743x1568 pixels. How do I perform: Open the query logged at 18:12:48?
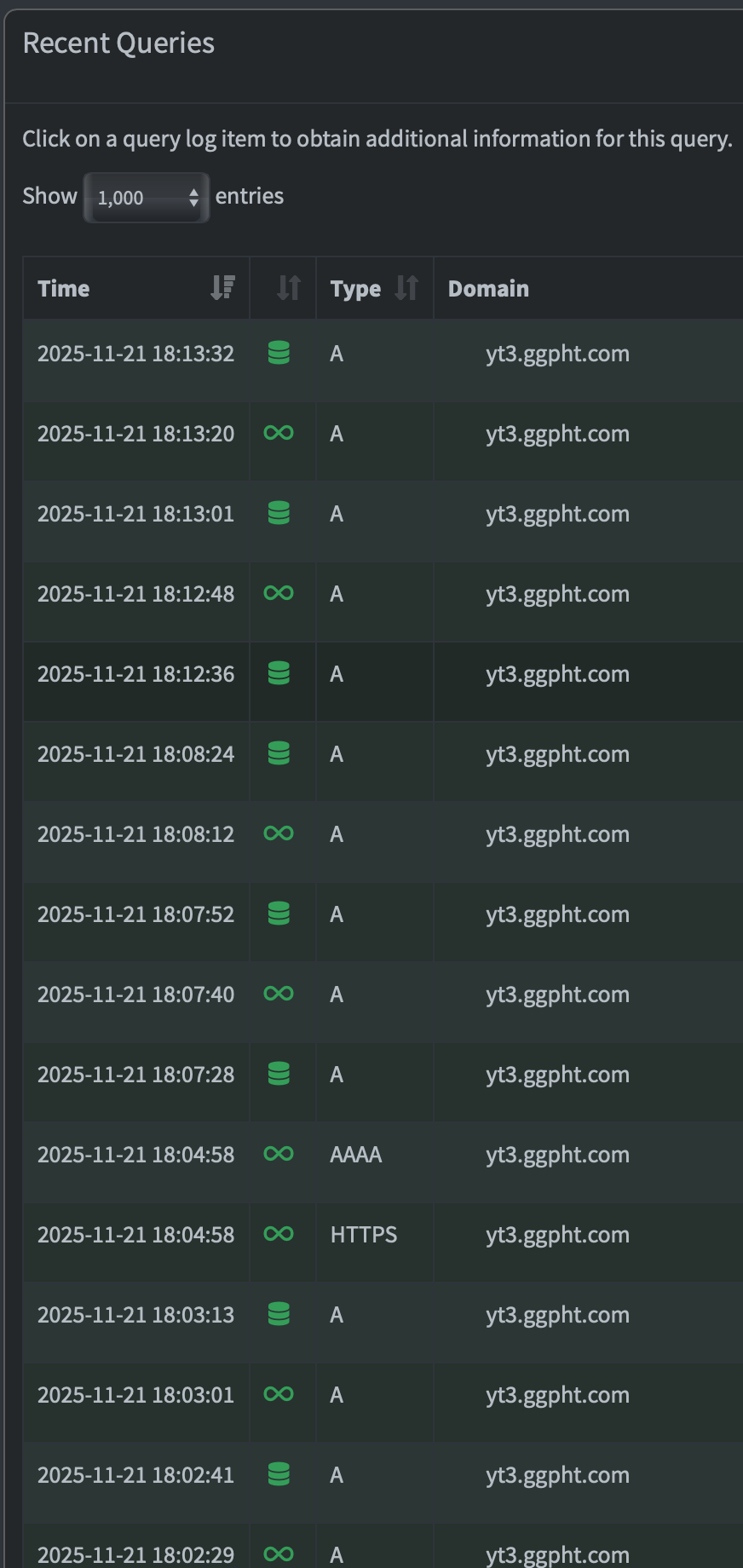(136, 594)
